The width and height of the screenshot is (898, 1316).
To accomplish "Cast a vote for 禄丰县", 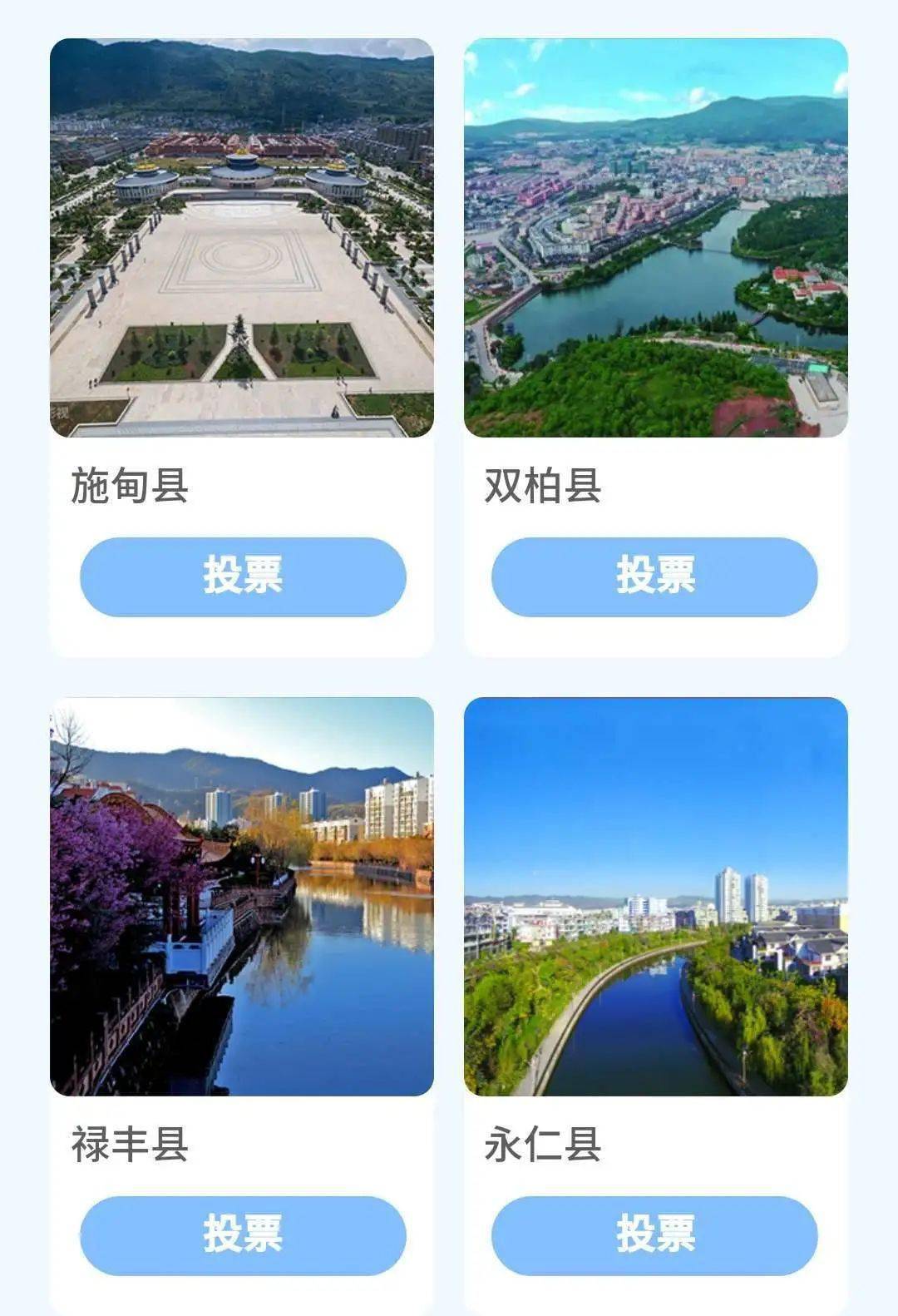I will (243, 1235).
